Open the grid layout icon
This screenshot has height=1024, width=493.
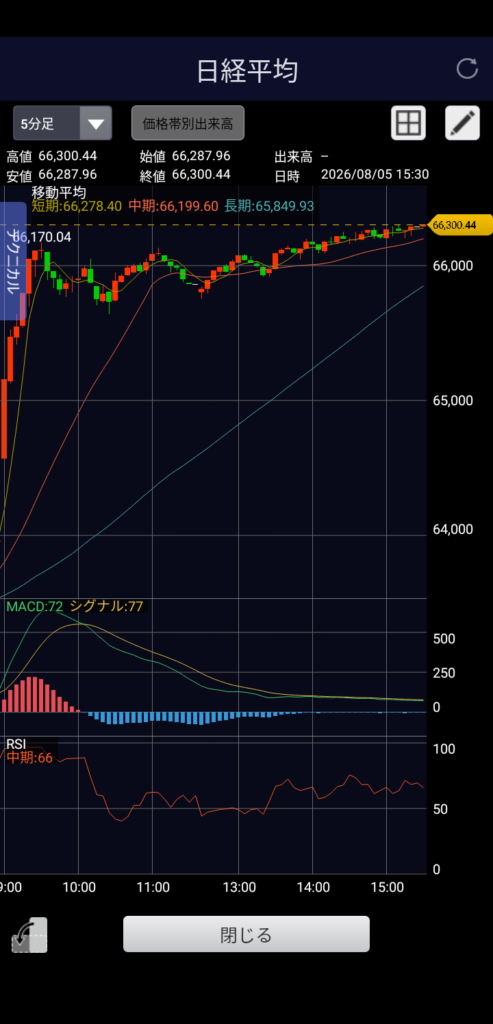point(408,123)
